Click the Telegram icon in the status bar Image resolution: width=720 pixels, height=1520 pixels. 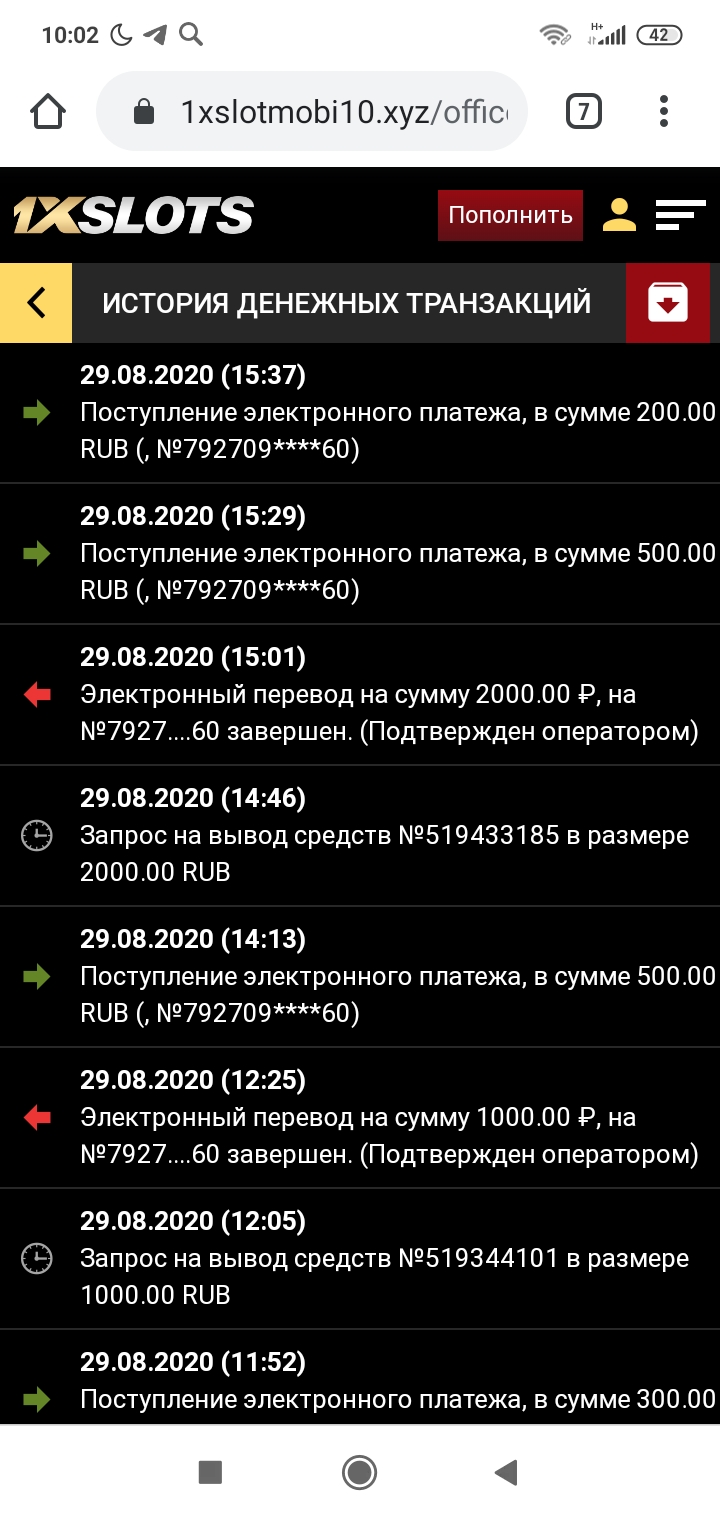coord(155,32)
